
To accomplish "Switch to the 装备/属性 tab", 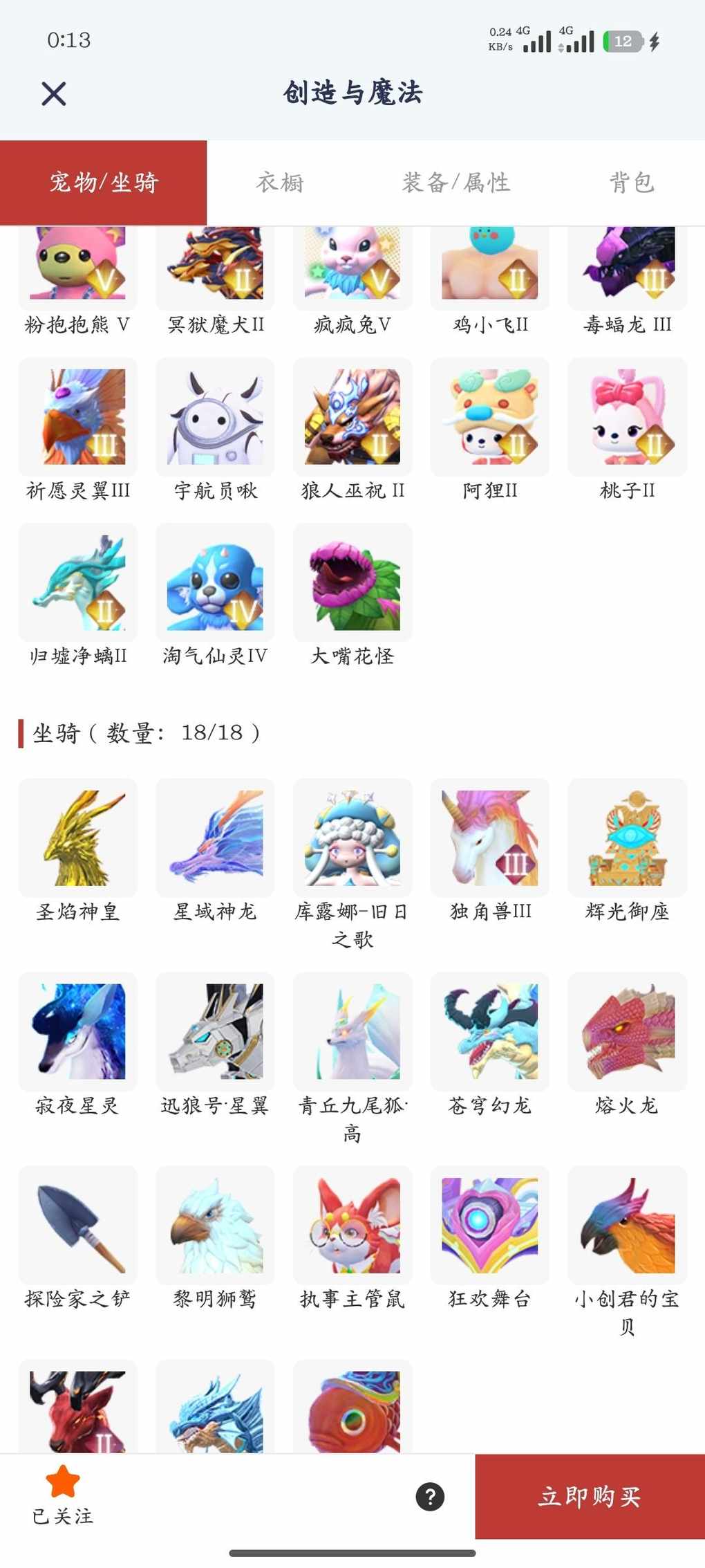I will tap(456, 183).
